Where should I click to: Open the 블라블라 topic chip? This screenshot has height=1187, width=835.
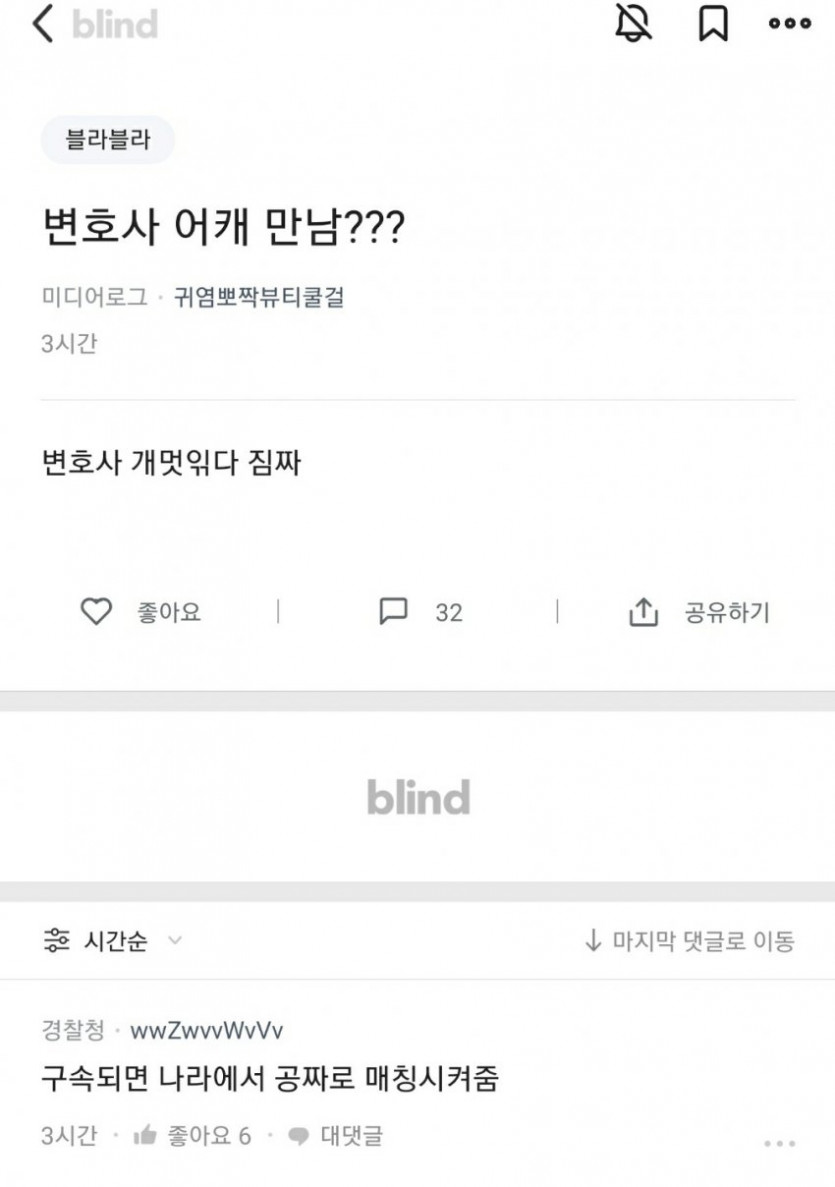tap(108, 140)
